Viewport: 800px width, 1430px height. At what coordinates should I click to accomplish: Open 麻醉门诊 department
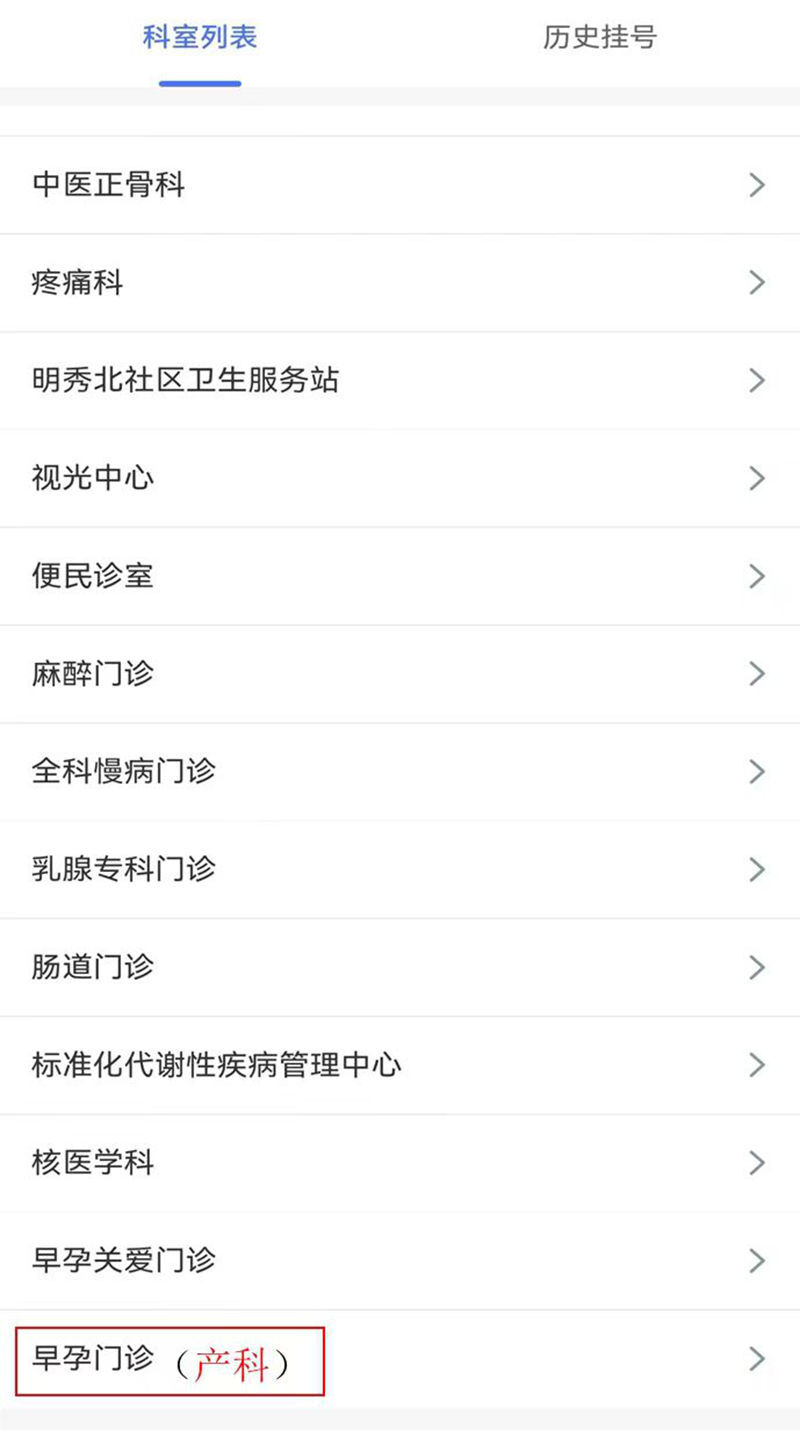click(x=400, y=675)
